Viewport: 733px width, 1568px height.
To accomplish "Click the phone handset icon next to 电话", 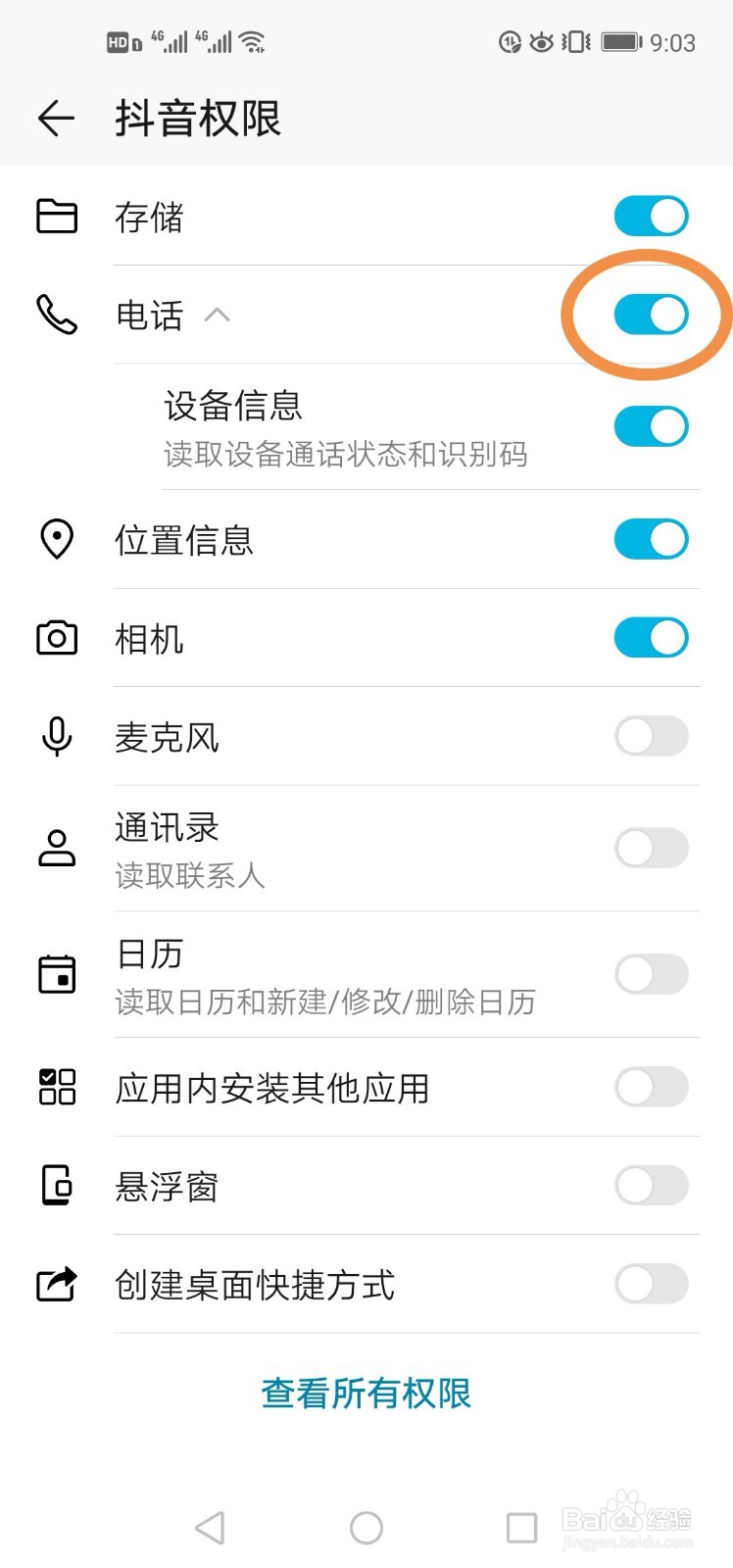I will click(56, 315).
